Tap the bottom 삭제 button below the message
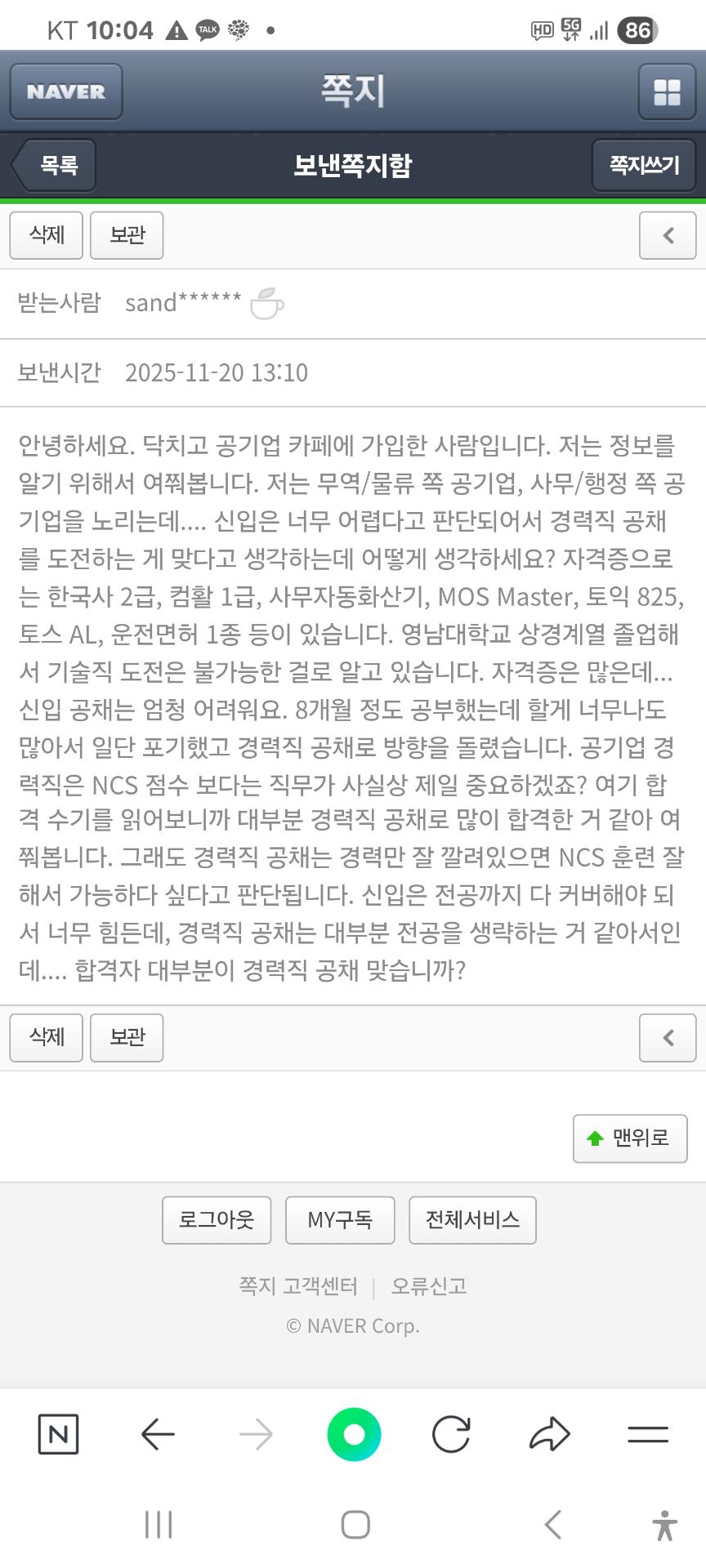The width and height of the screenshot is (706, 1568). tap(47, 1037)
